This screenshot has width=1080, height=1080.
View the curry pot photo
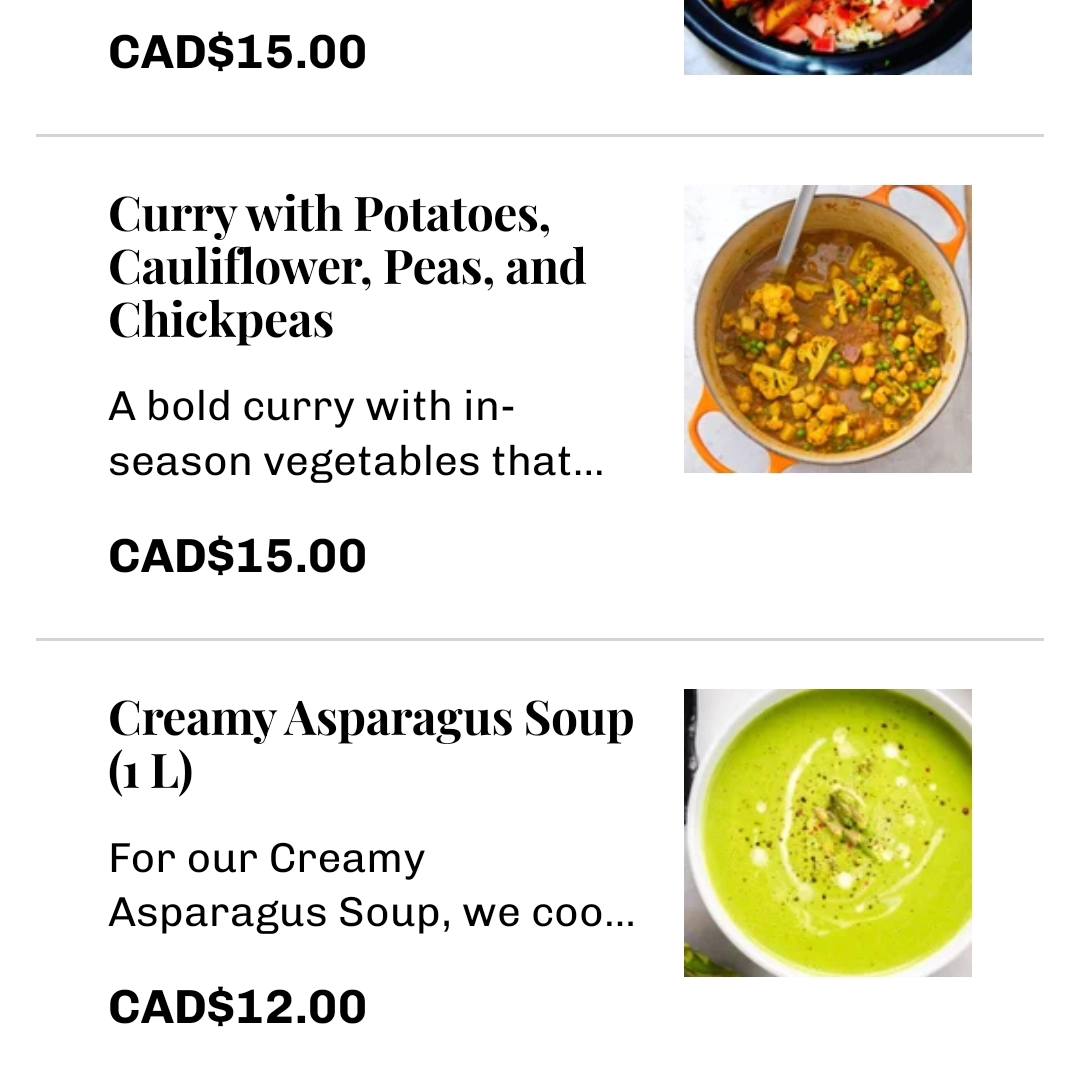click(x=827, y=329)
